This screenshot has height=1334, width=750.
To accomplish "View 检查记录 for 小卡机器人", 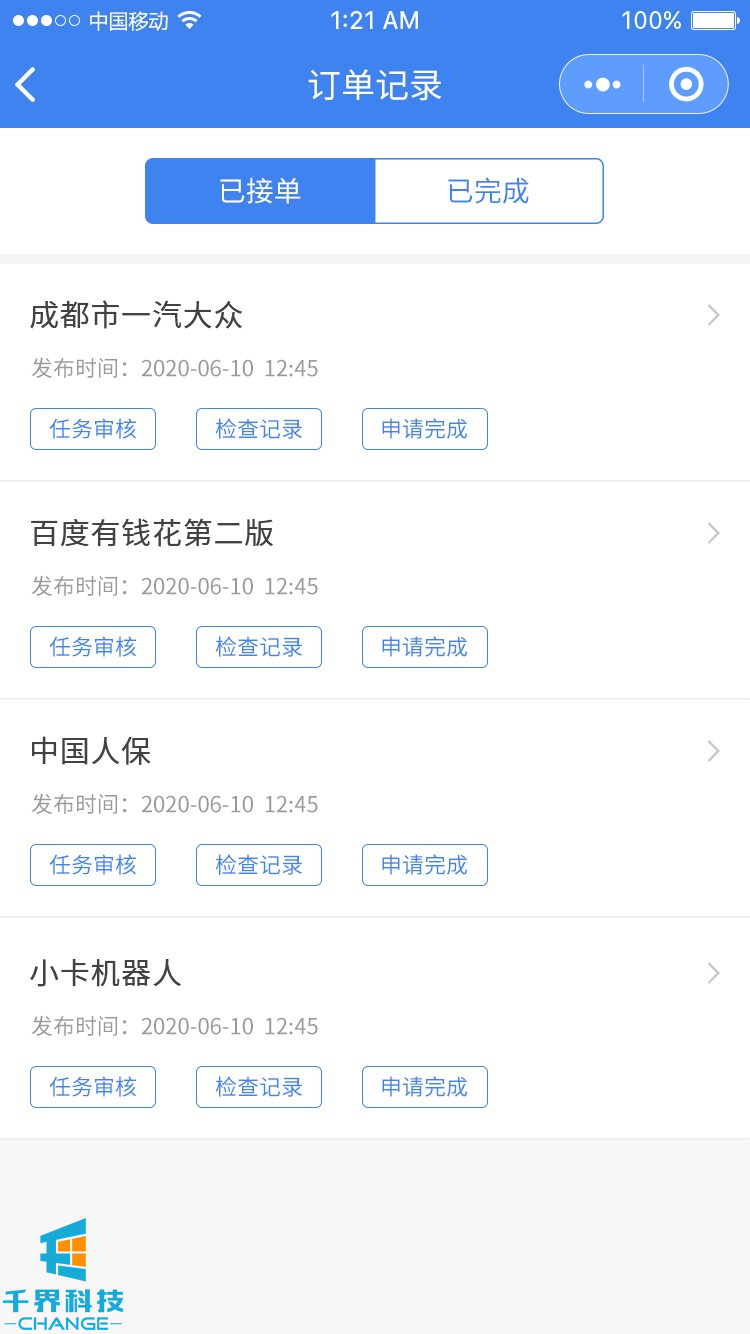I will [x=259, y=1087].
